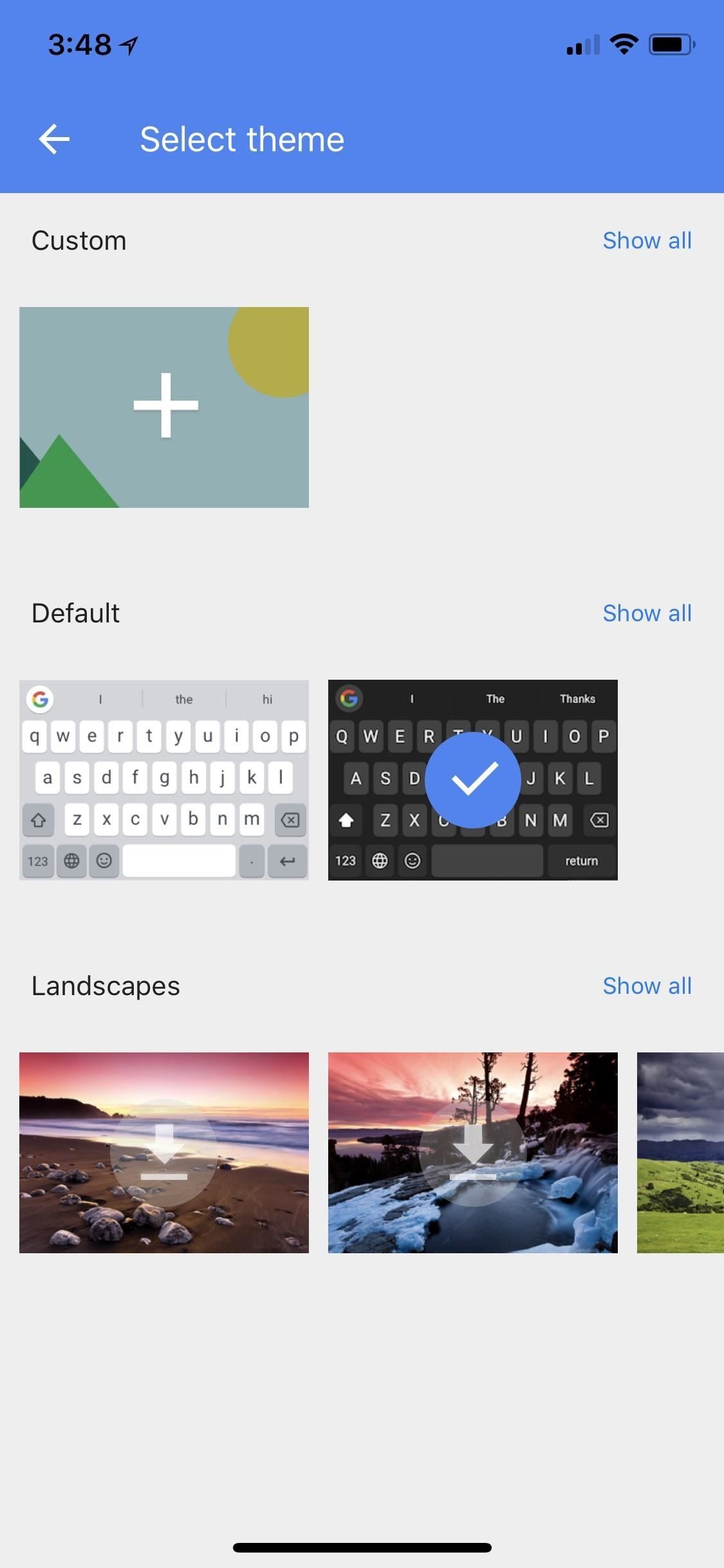The image size is (724, 1568).
Task: Expand the Default themes section
Action: tap(647, 613)
